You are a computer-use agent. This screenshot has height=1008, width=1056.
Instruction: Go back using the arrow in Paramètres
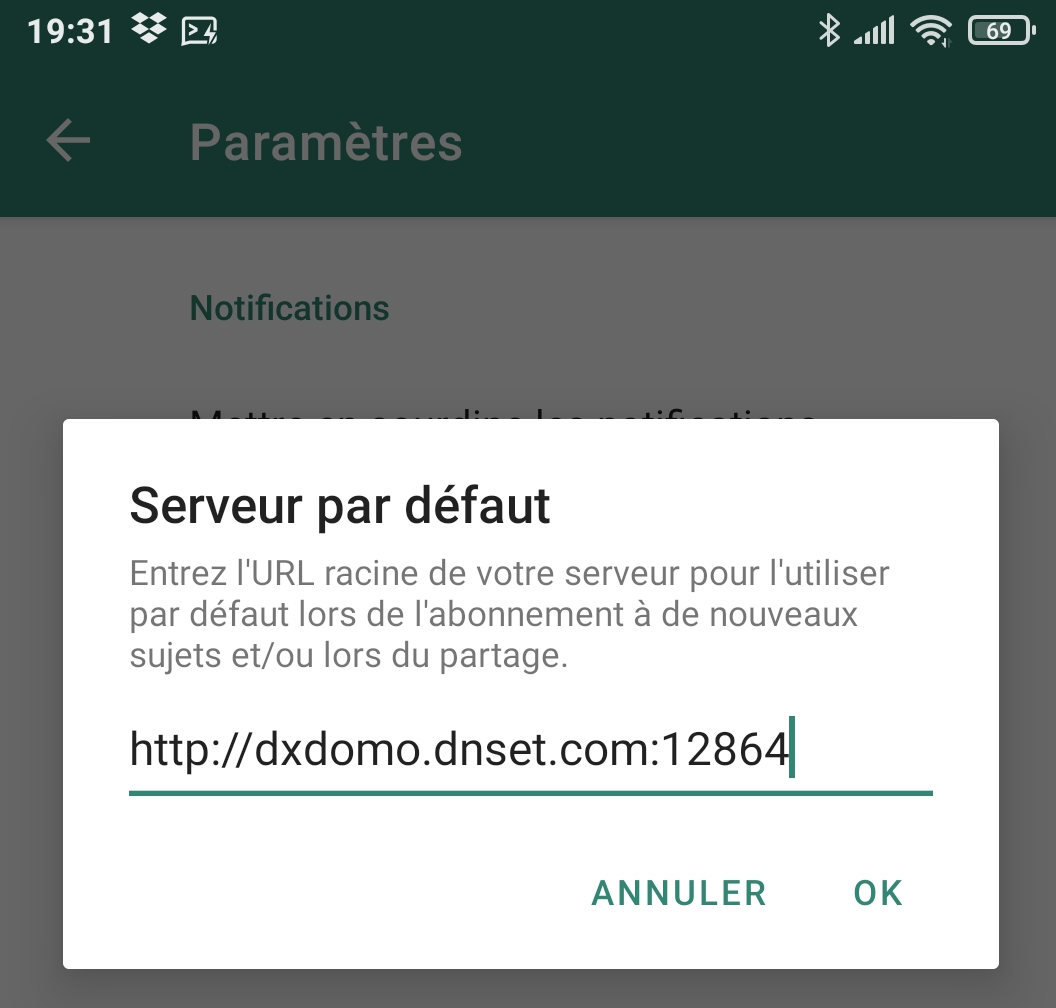click(68, 141)
